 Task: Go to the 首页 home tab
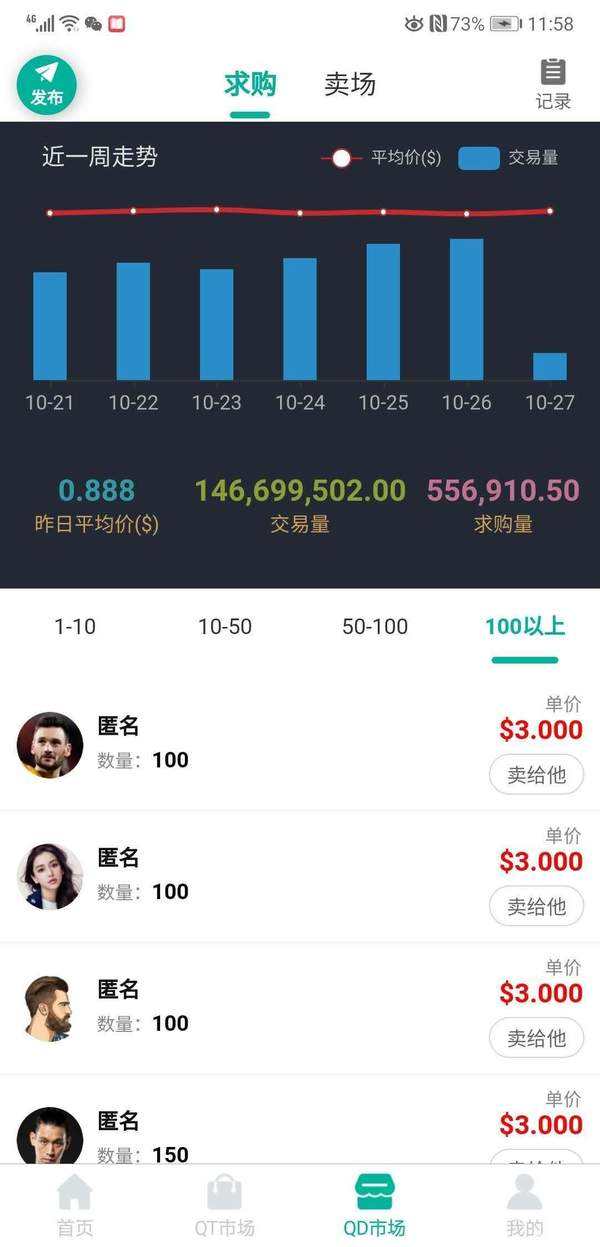[x=75, y=1206]
